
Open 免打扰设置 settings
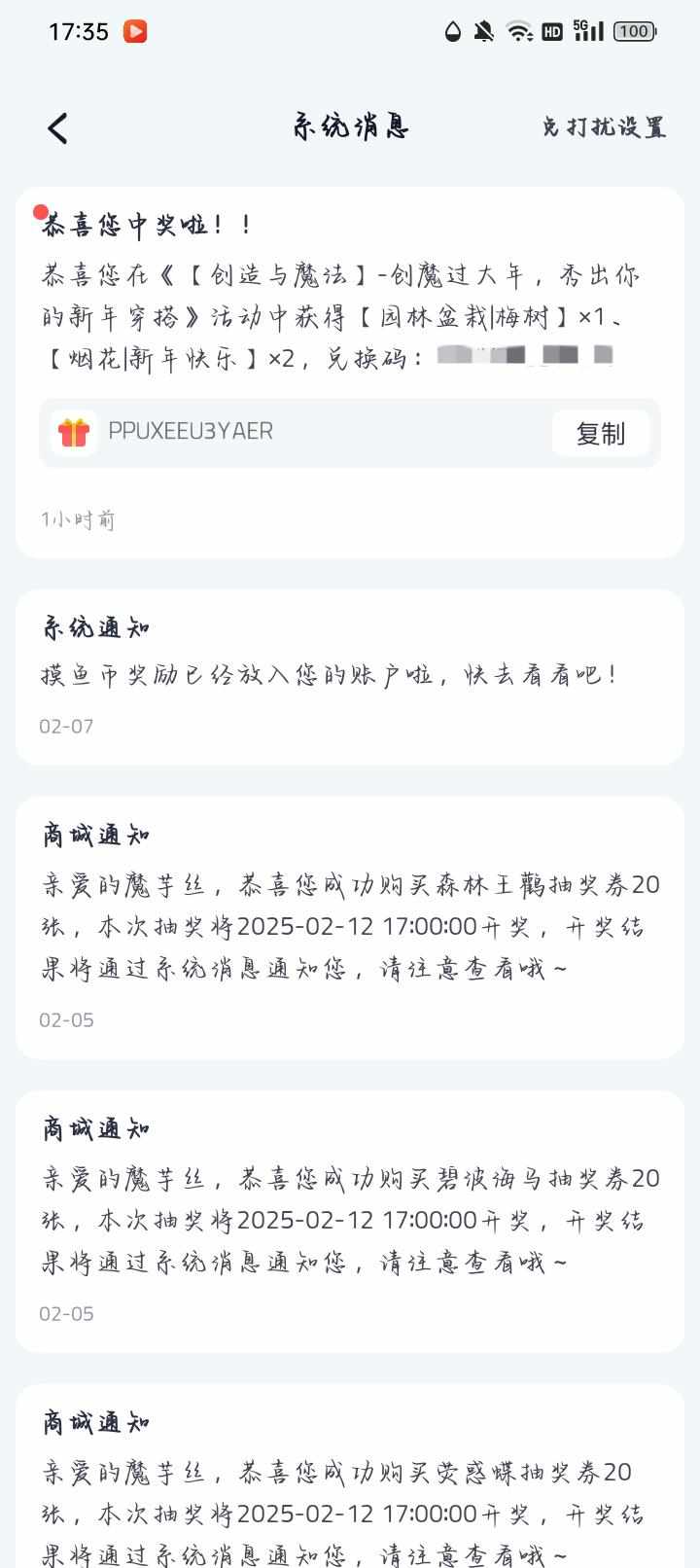click(604, 127)
